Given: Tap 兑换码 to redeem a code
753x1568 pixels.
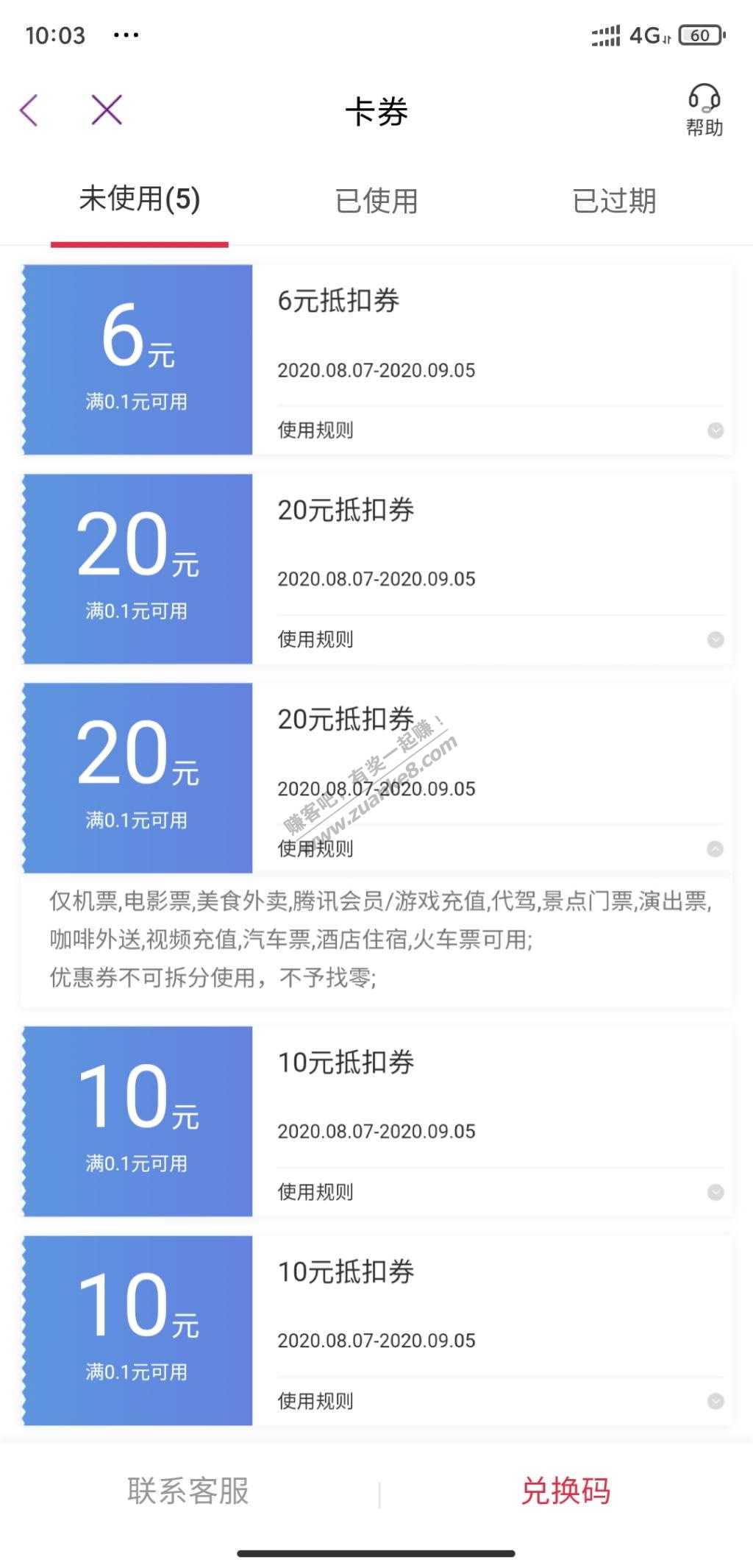Looking at the screenshot, I should [565, 1491].
